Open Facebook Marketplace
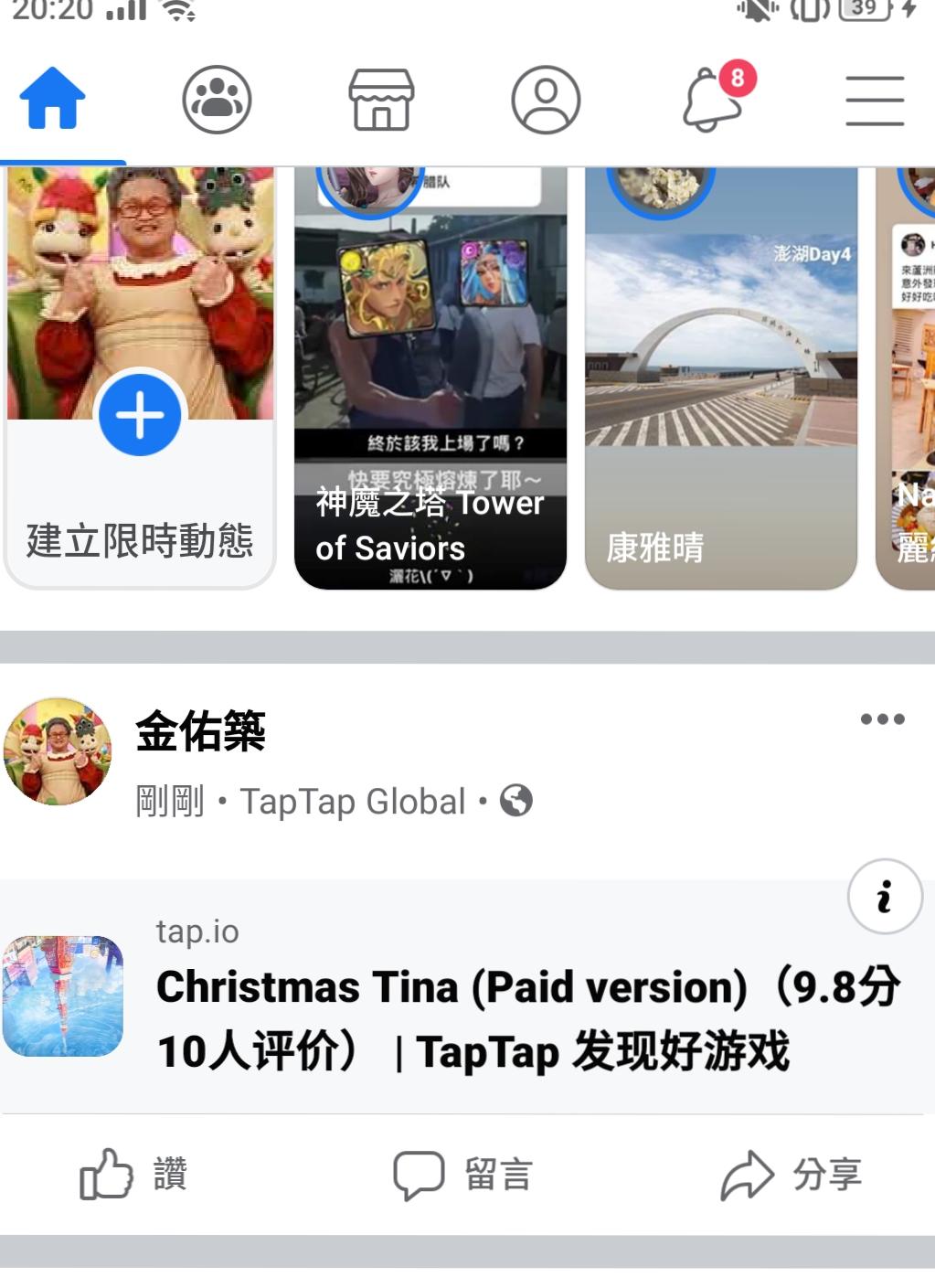935x1288 pixels. [x=382, y=101]
